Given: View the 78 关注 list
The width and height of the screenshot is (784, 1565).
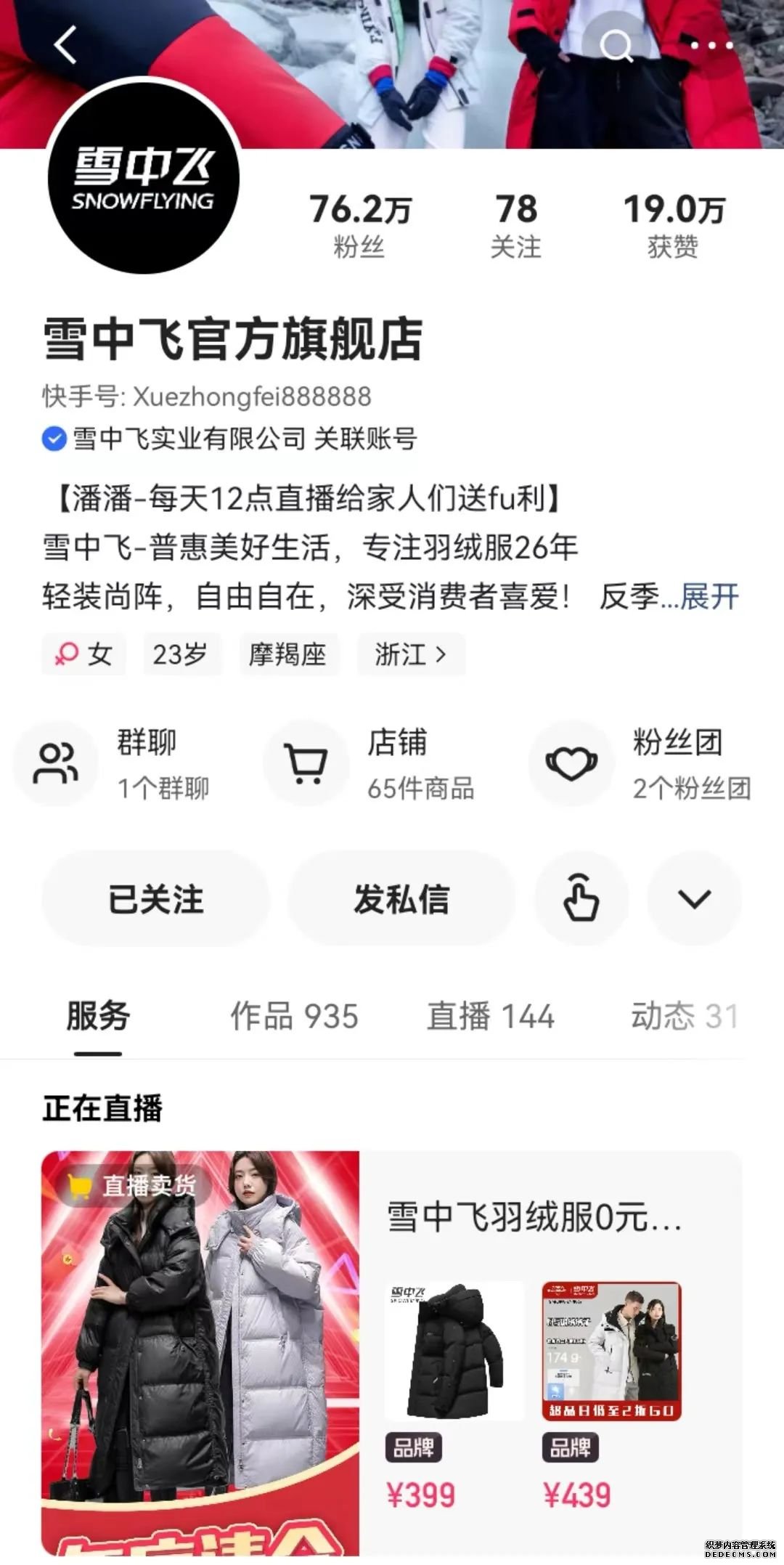Looking at the screenshot, I should tap(516, 225).
